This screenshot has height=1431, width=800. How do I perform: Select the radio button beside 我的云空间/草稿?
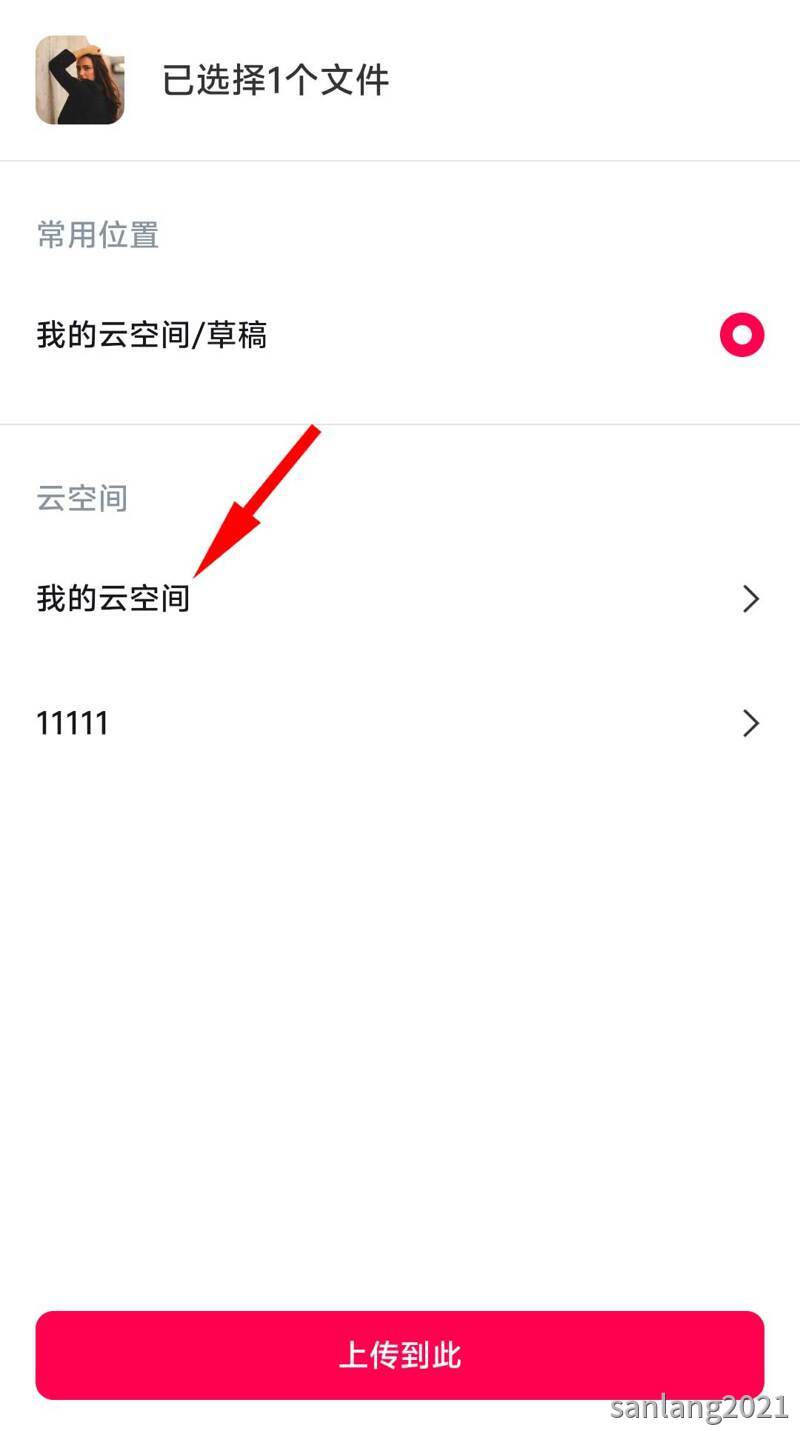coord(742,335)
